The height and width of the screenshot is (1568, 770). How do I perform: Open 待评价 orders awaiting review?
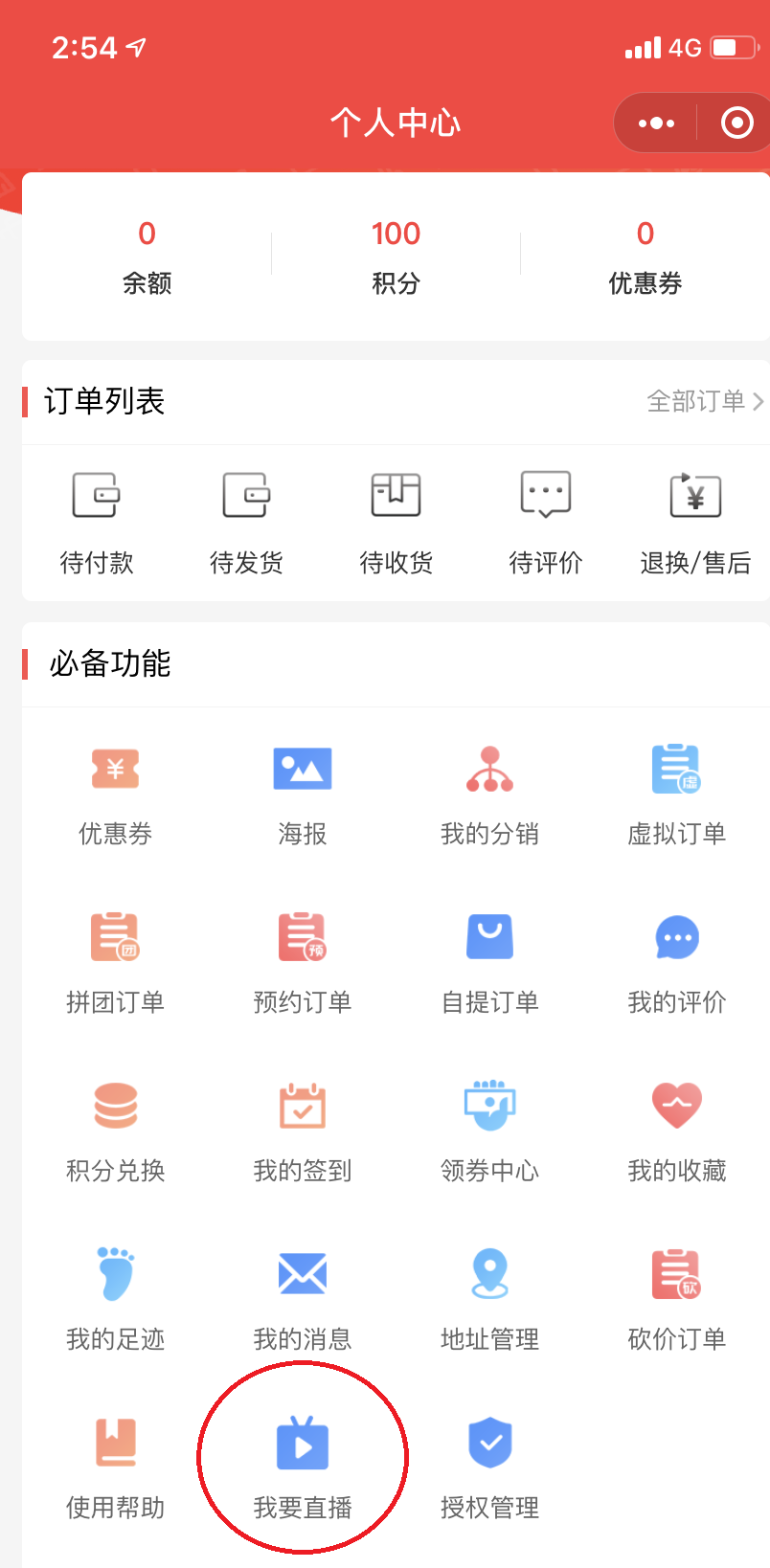pos(545,522)
